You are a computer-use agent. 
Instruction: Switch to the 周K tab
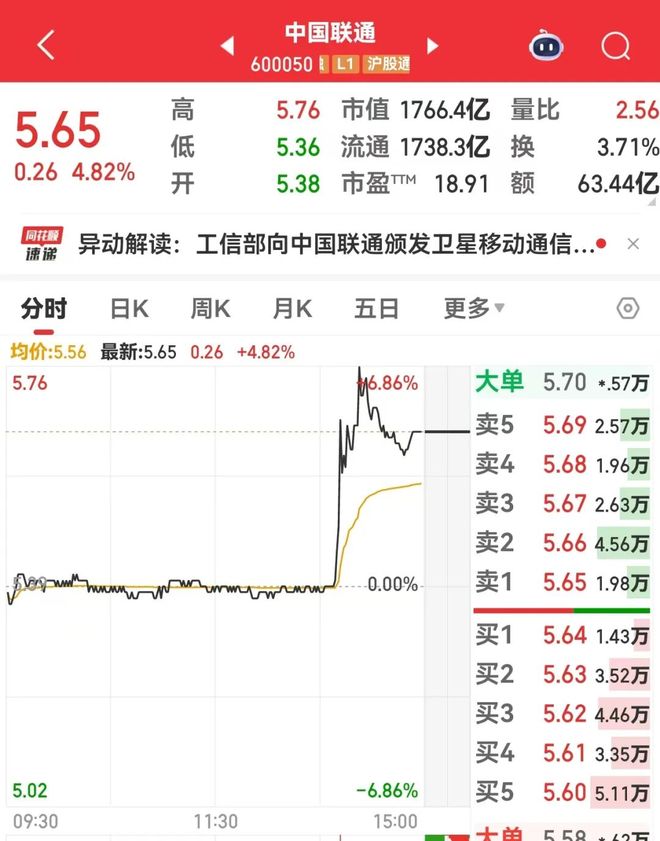[x=211, y=308]
